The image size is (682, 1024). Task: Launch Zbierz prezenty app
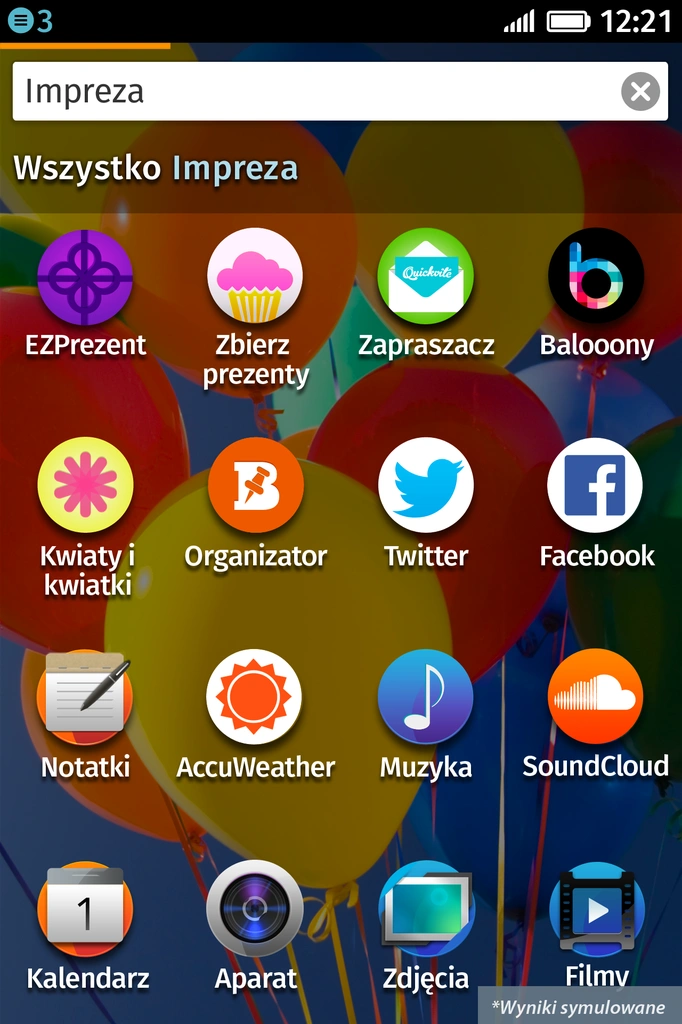click(x=255, y=278)
